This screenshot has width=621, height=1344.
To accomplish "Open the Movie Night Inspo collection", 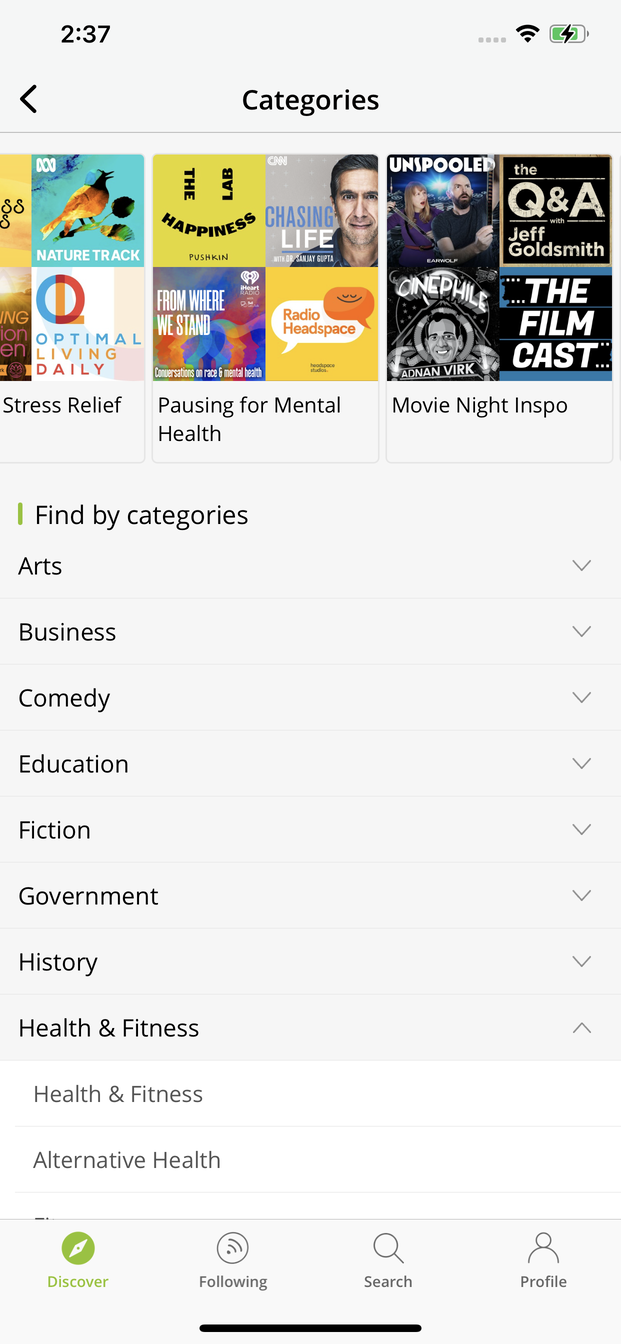I will pyautogui.click(x=499, y=308).
